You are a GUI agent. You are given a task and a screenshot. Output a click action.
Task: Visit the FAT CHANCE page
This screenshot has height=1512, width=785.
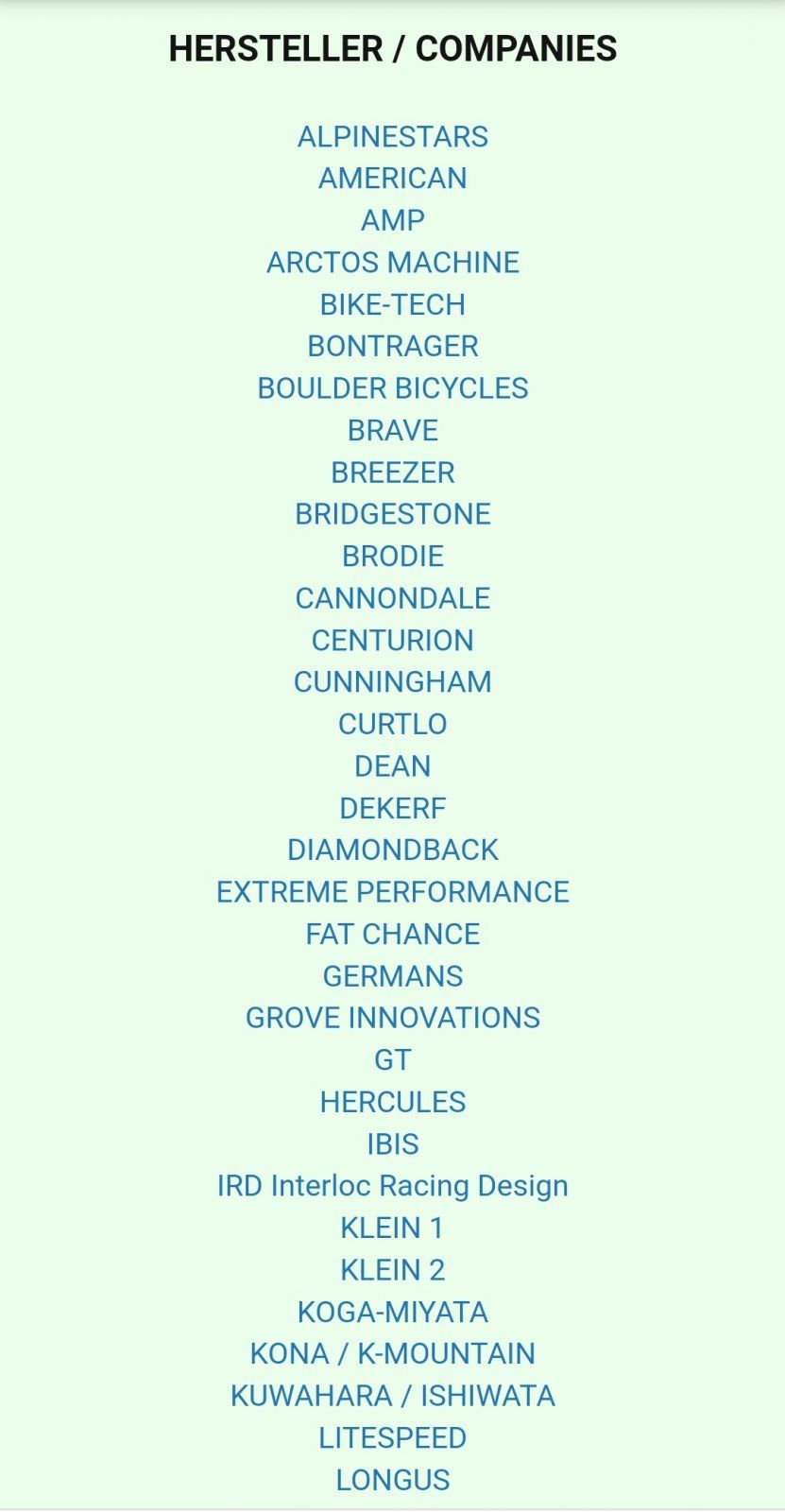click(x=392, y=935)
